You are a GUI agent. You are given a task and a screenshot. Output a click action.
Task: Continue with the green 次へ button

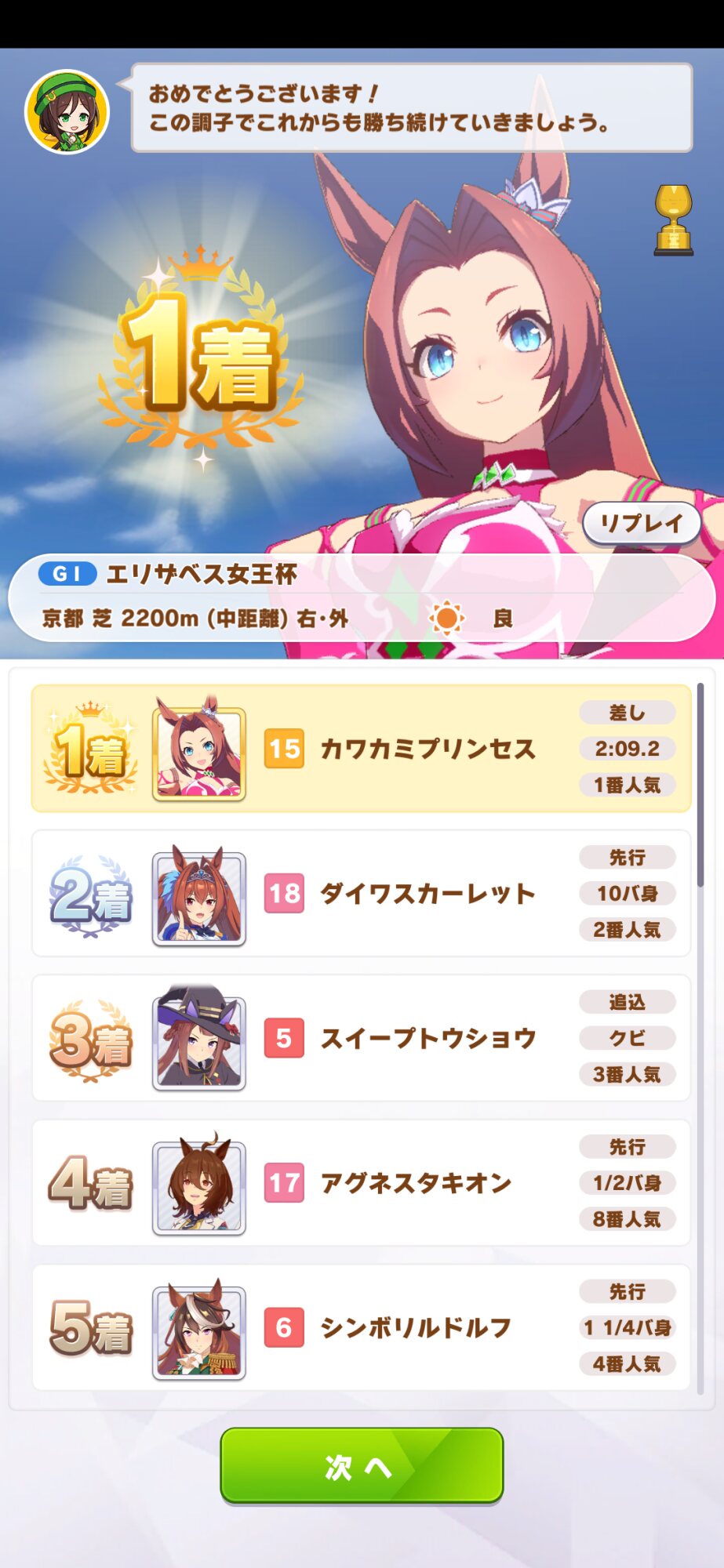[362, 1465]
